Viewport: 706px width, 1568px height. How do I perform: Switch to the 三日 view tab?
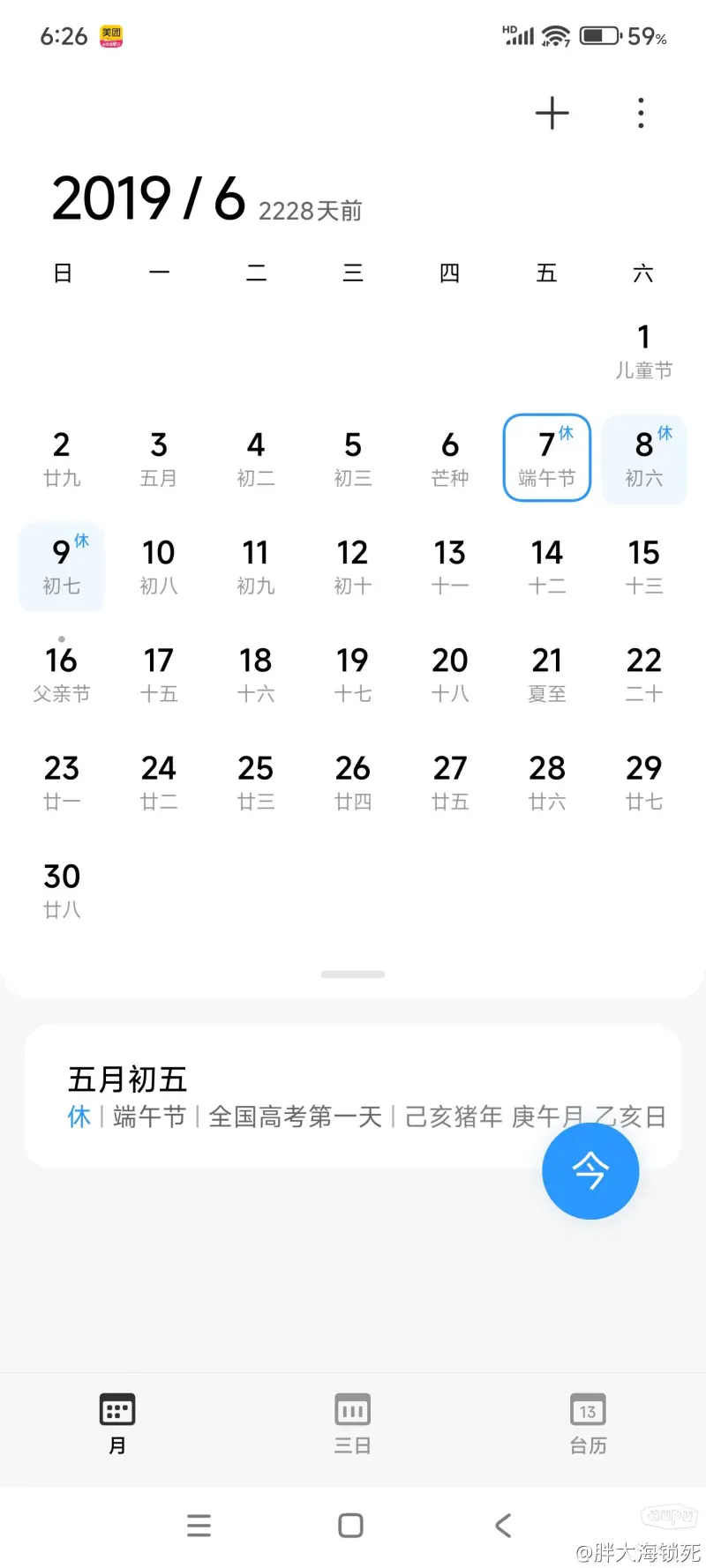tap(352, 1422)
